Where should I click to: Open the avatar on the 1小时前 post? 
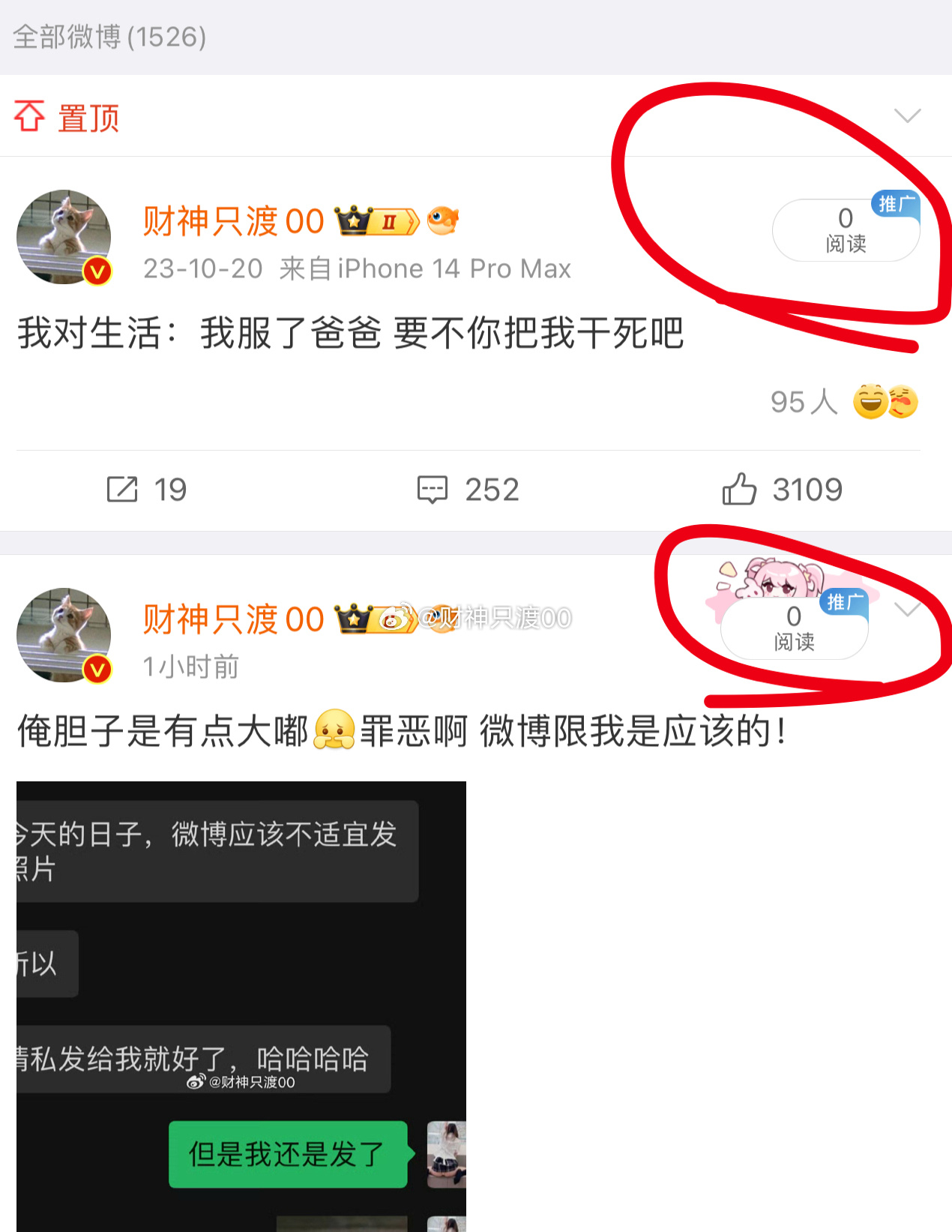[x=64, y=635]
